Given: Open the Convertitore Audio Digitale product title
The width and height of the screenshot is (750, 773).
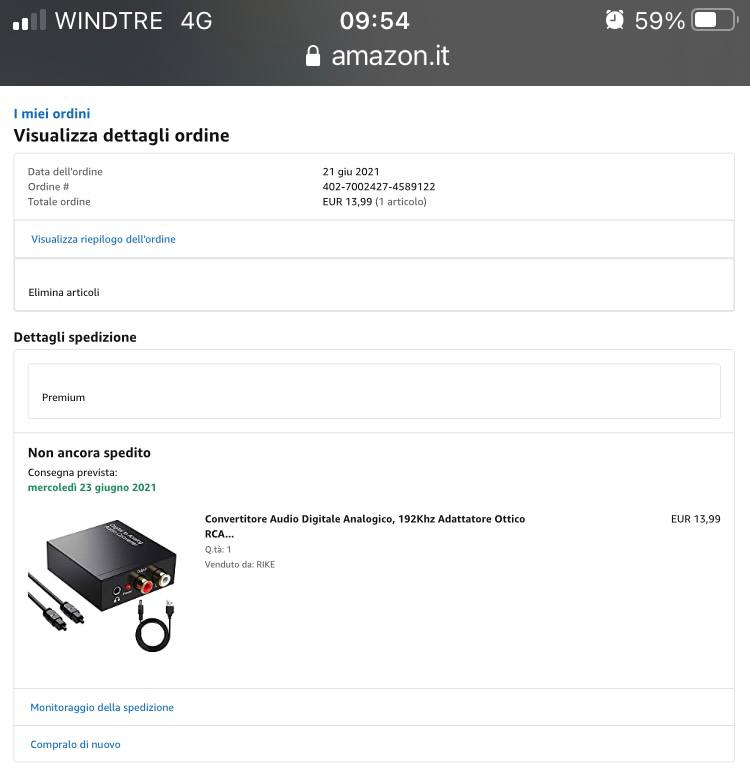Looking at the screenshot, I should pyautogui.click(x=364, y=526).
